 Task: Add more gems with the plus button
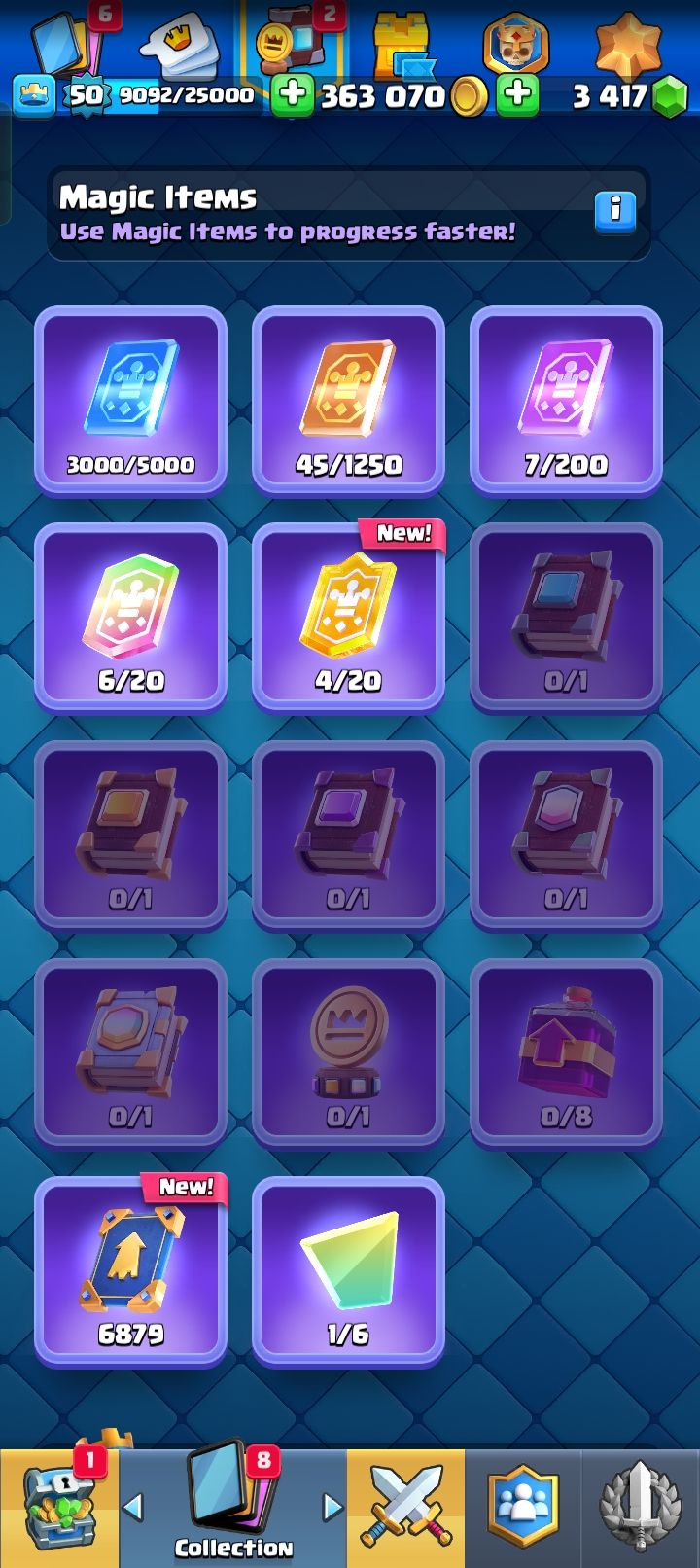click(x=518, y=95)
